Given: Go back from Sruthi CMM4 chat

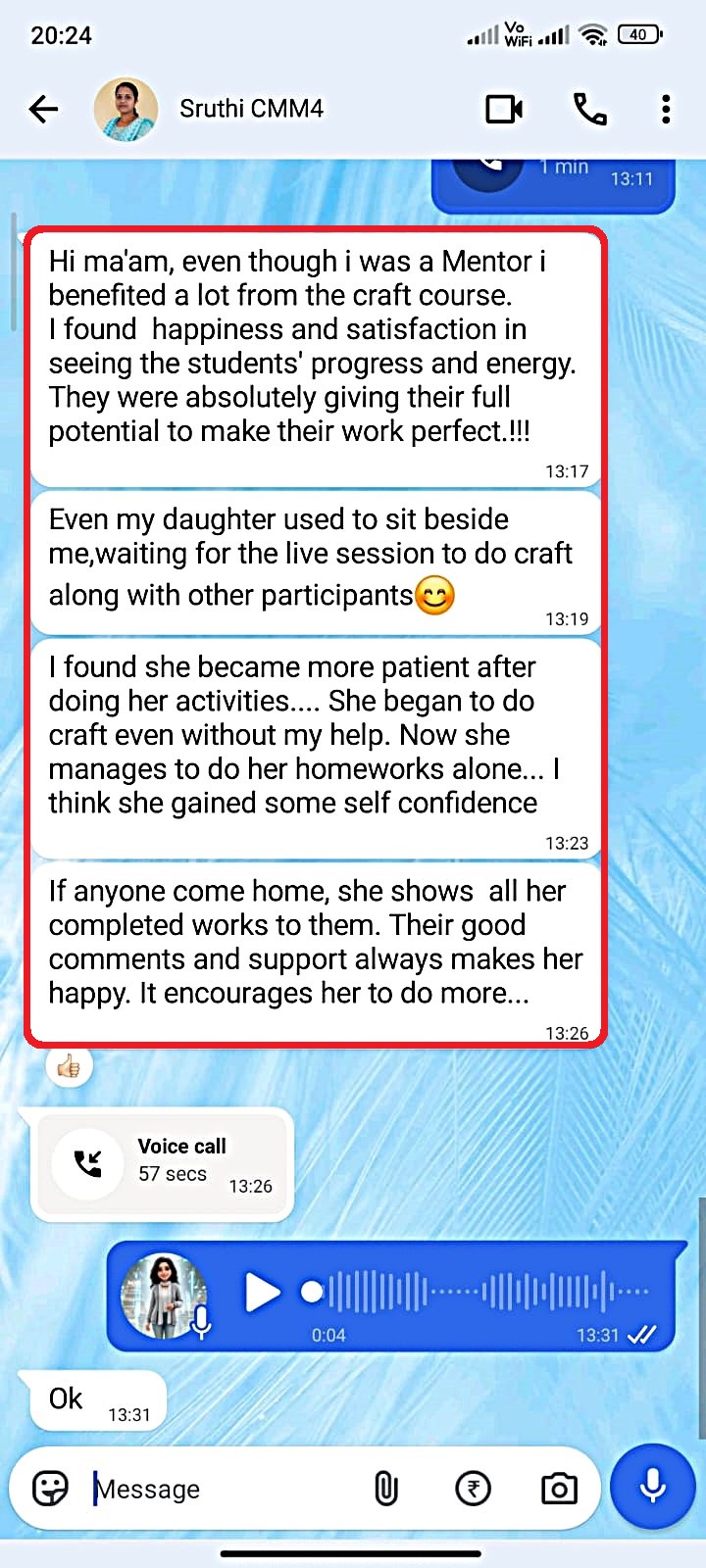Looking at the screenshot, I should (x=44, y=109).
